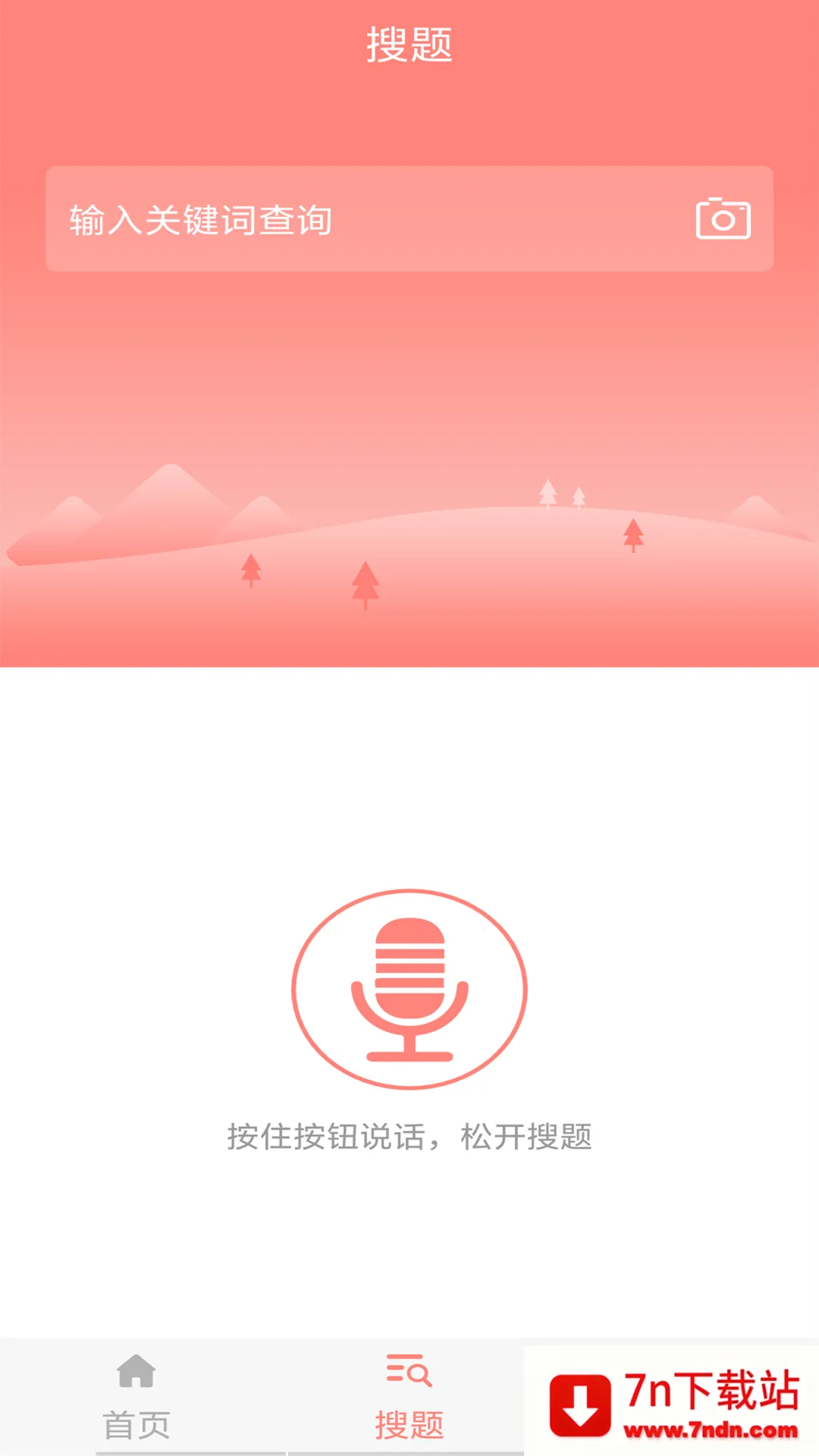Tap the 按住按钮说话 instruction text
The height and width of the screenshot is (1456, 819).
[409, 1135]
